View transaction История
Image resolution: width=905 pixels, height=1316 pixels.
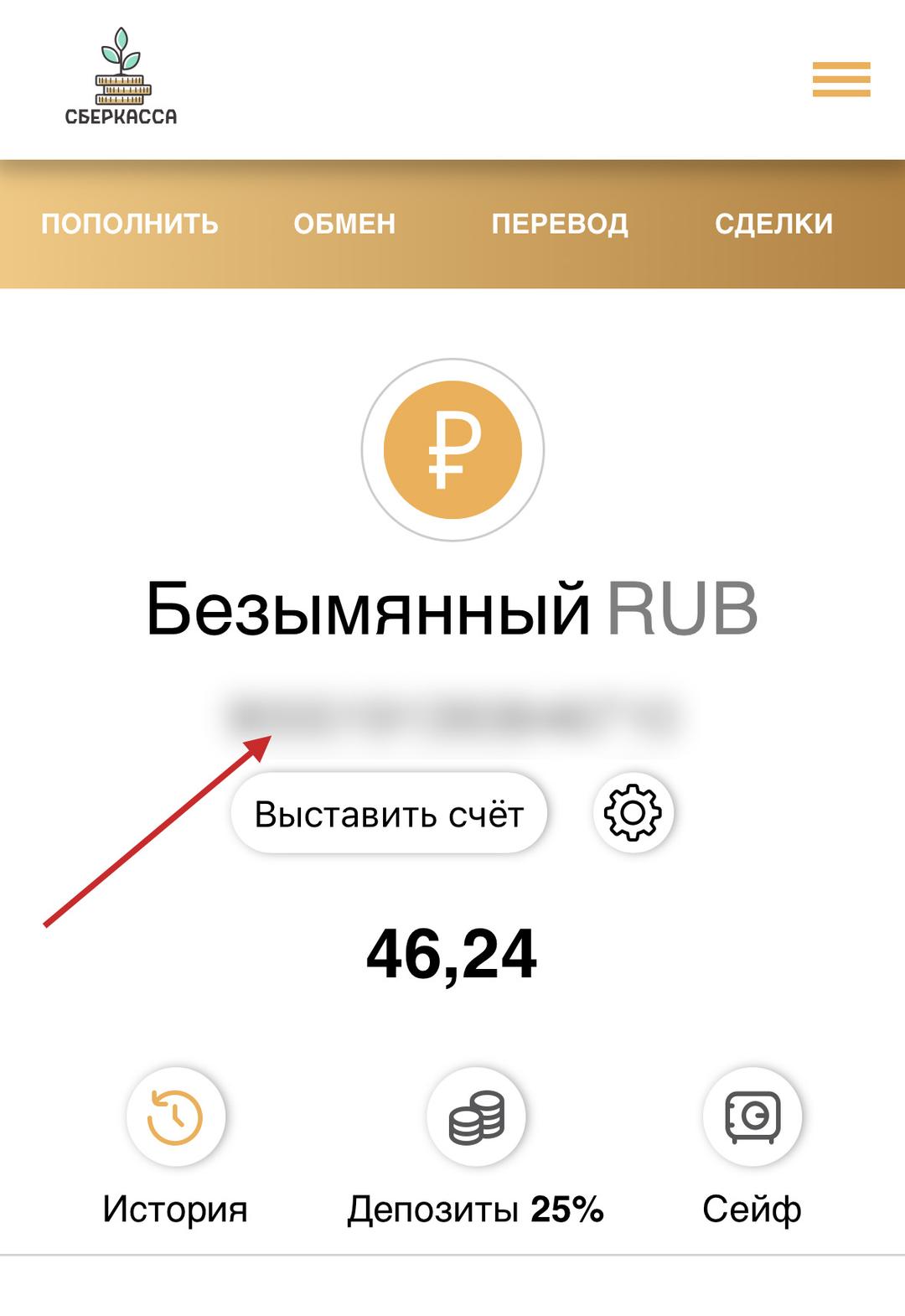pos(175,1117)
